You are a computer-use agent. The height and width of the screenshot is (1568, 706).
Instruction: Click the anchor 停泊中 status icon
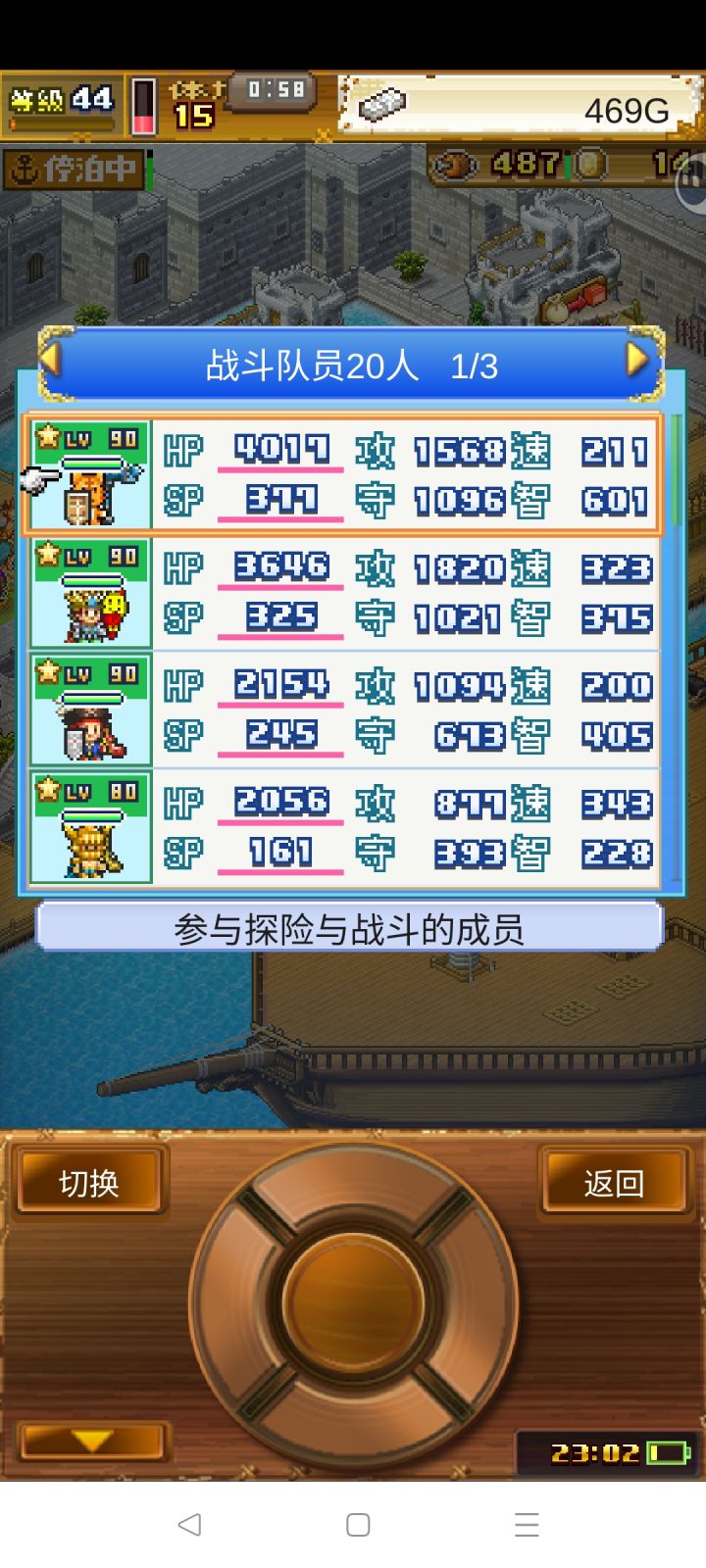pyautogui.click(x=74, y=169)
